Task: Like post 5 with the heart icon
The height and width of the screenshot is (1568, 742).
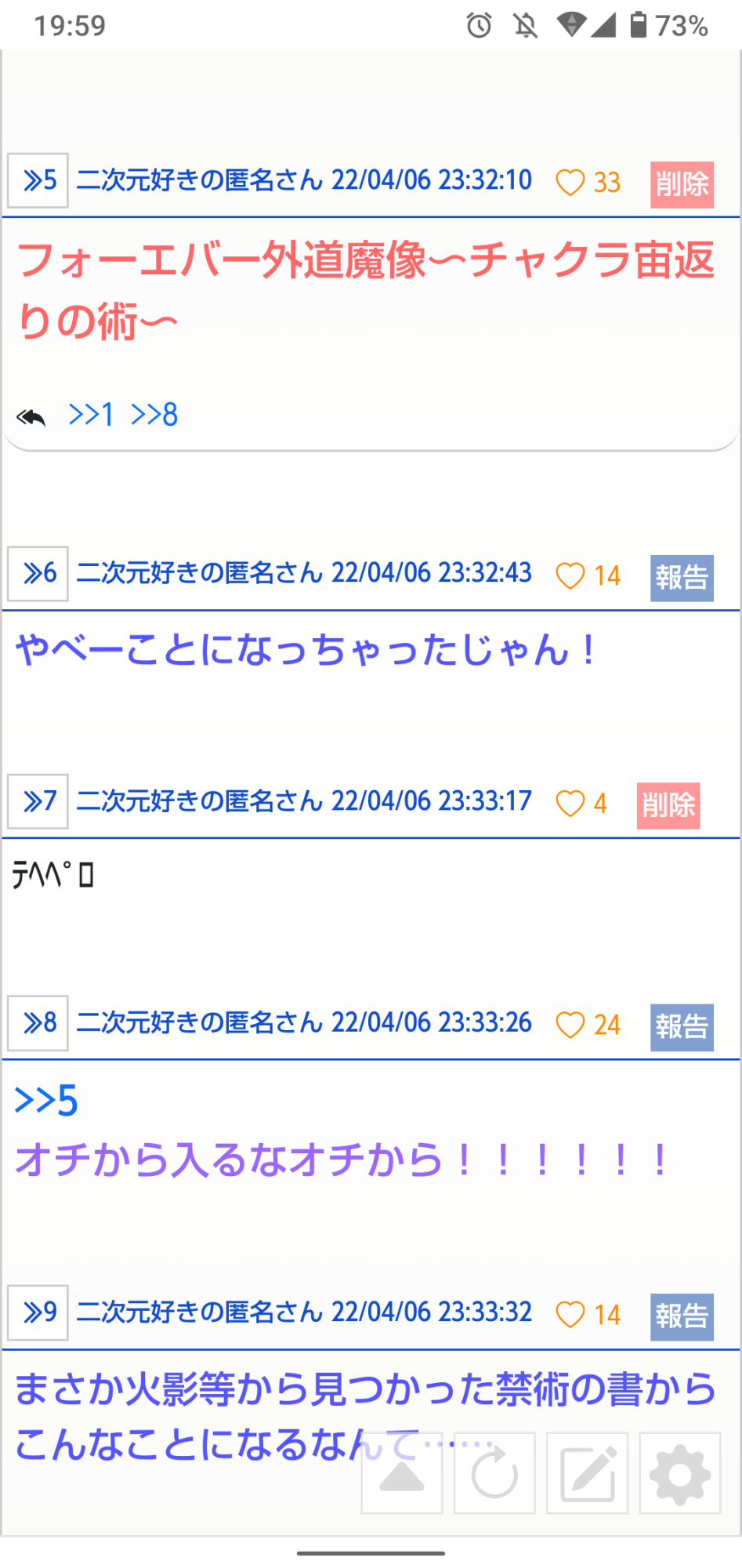Action: (x=570, y=183)
